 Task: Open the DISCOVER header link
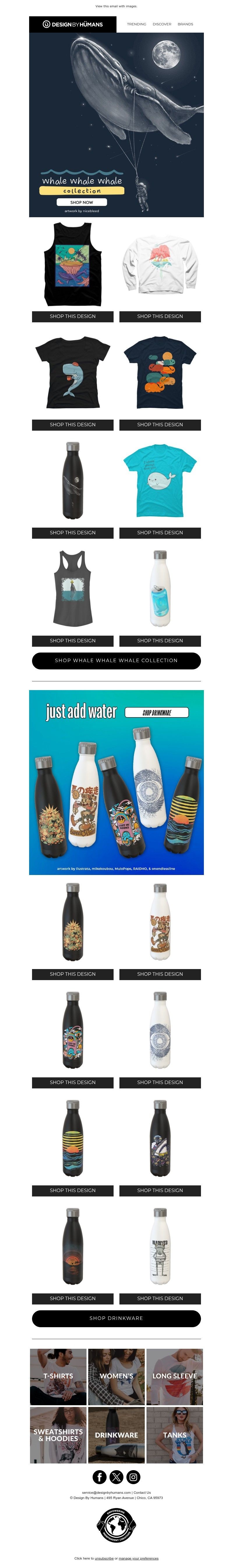(x=162, y=24)
